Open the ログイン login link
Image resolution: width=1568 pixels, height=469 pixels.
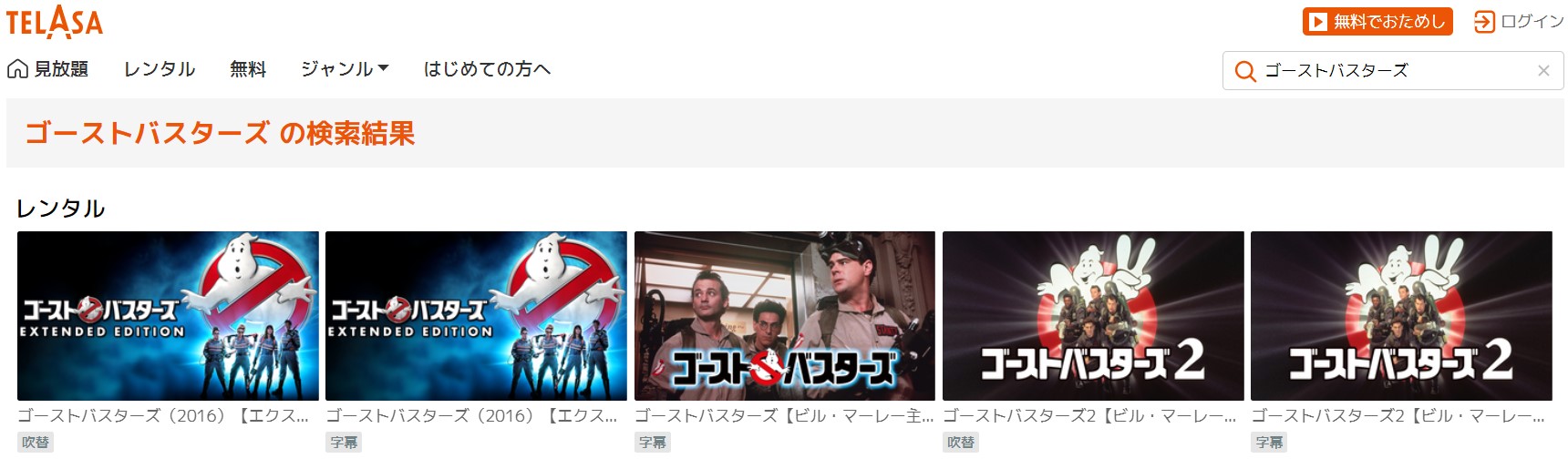pos(1519,21)
